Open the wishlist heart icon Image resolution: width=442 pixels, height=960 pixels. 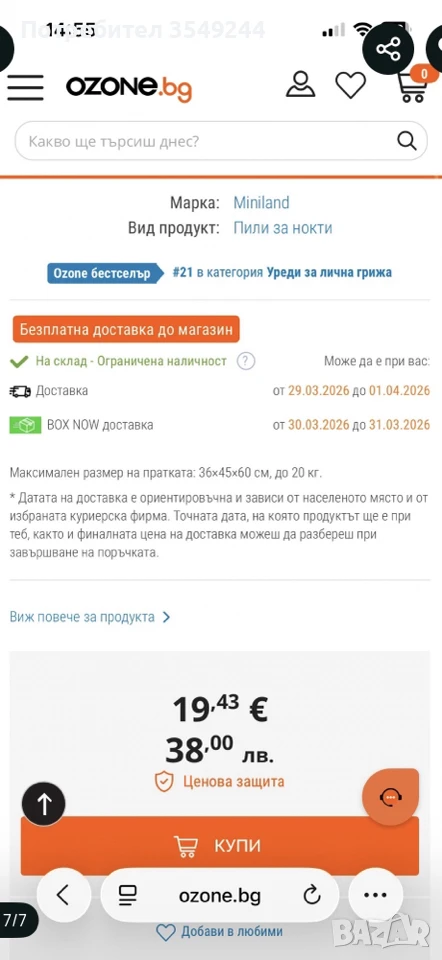point(351,85)
